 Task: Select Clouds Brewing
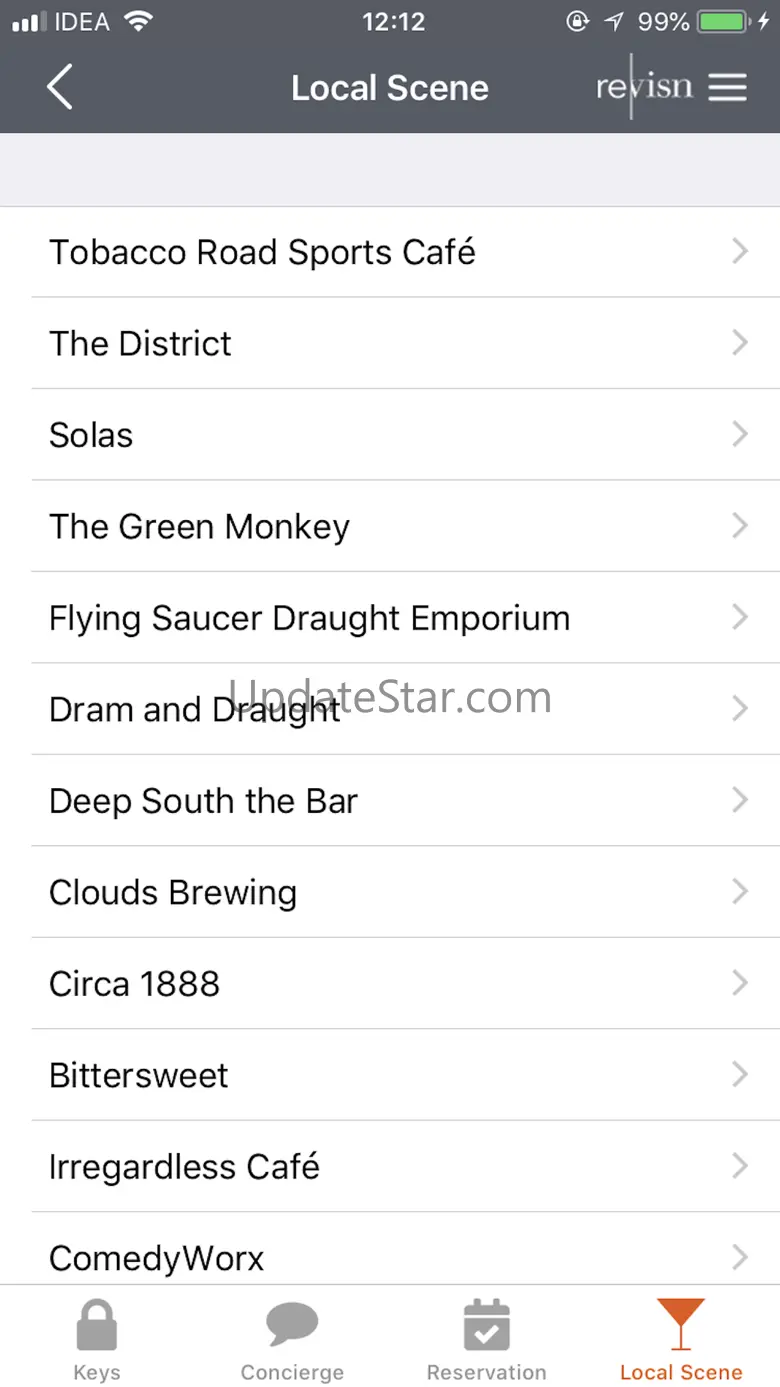[x=390, y=892]
